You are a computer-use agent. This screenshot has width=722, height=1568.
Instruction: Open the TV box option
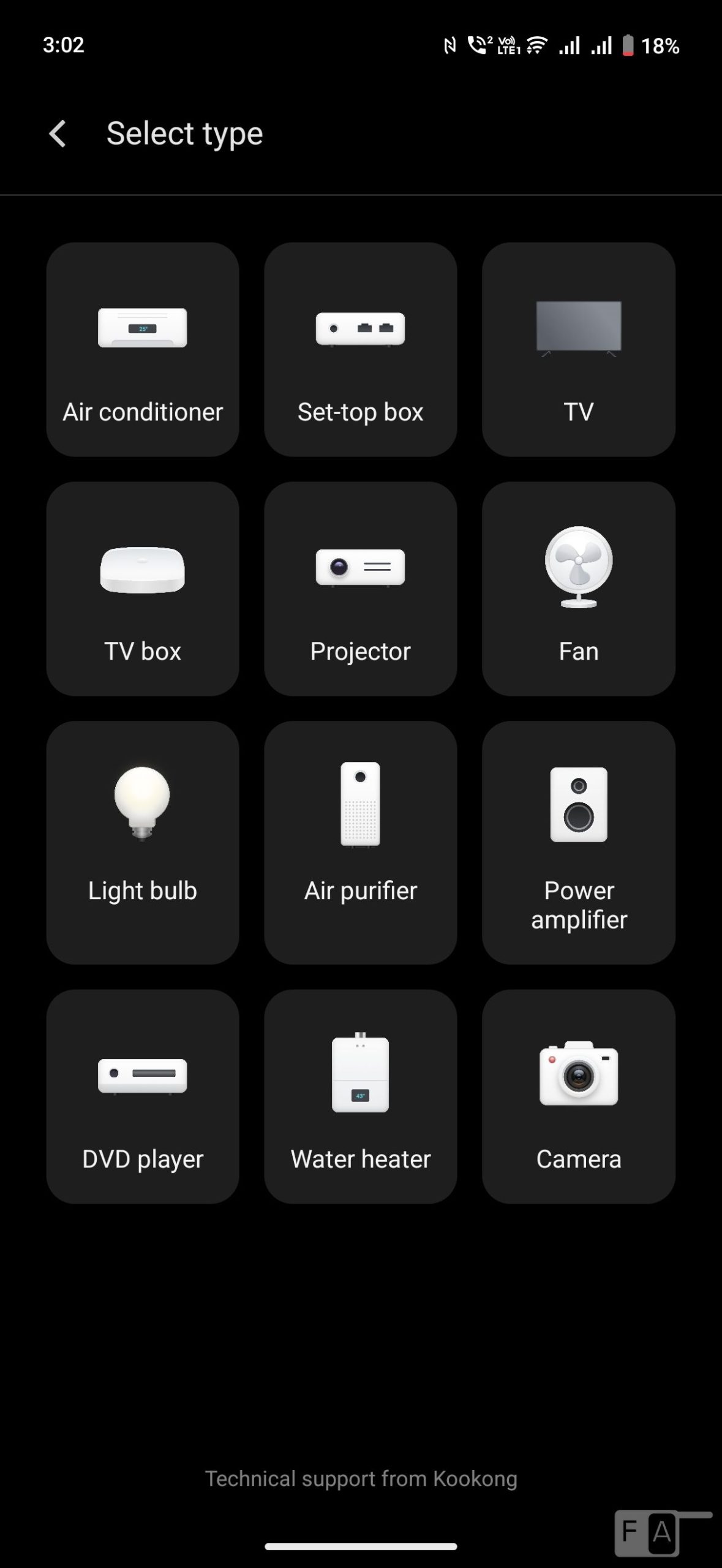pyautogui.click(x=143, y=589)
